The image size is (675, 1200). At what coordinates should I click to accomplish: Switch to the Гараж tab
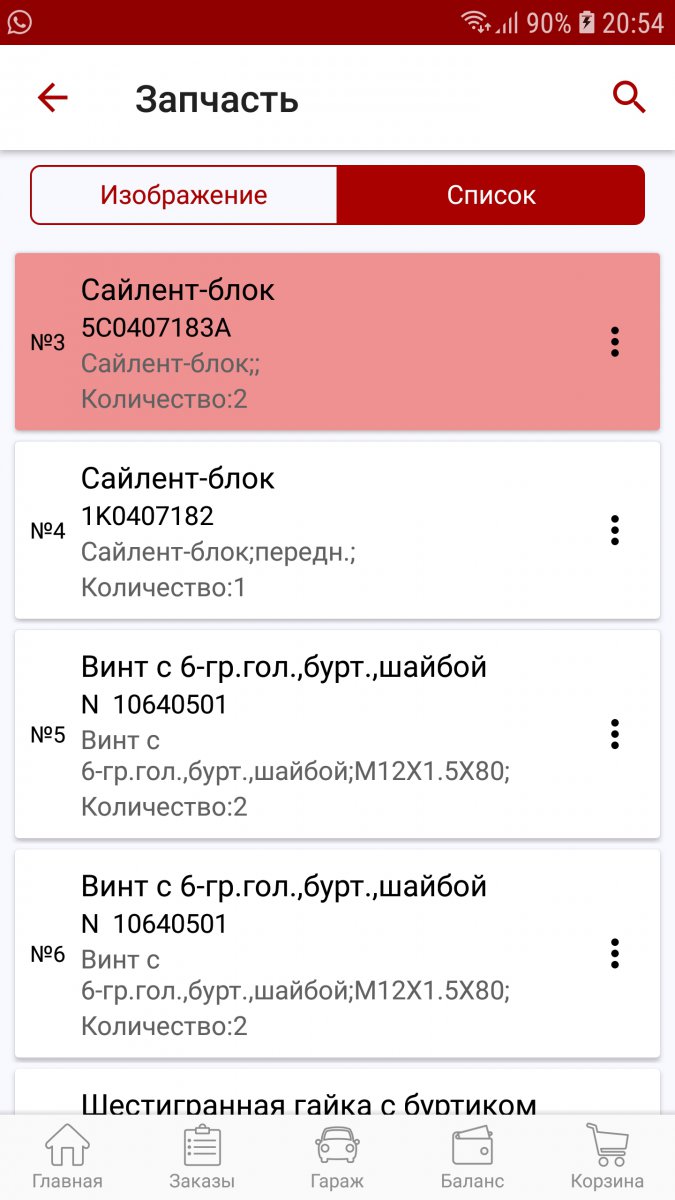pyautogui.click(x=337, y=1158)
